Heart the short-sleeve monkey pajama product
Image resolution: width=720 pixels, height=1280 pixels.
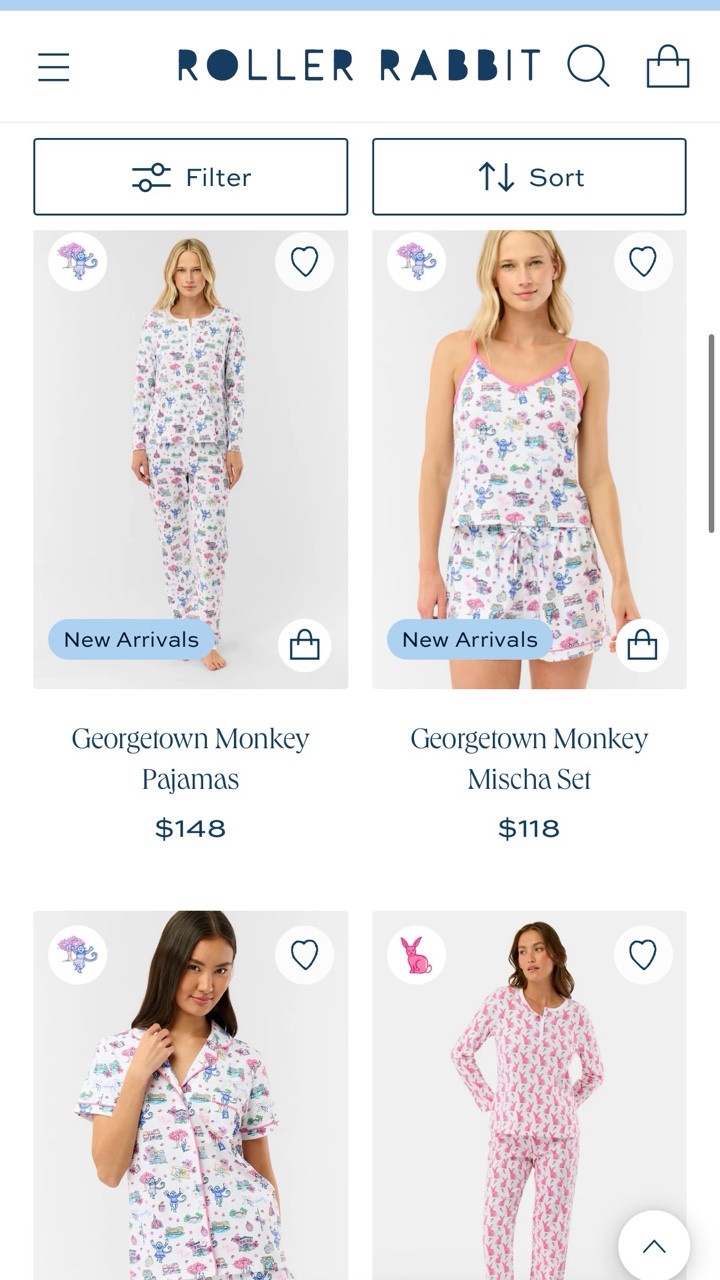click(305, 954)
